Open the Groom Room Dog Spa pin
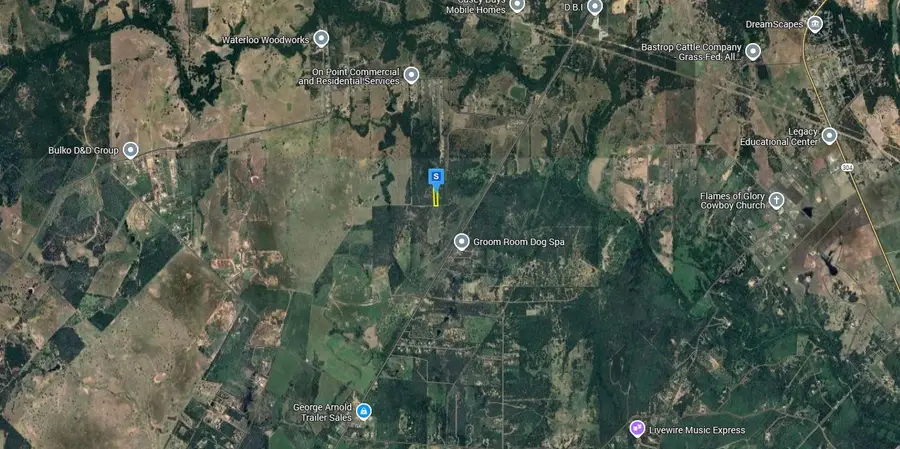This screenshot has width=900, height=449. 461,241
